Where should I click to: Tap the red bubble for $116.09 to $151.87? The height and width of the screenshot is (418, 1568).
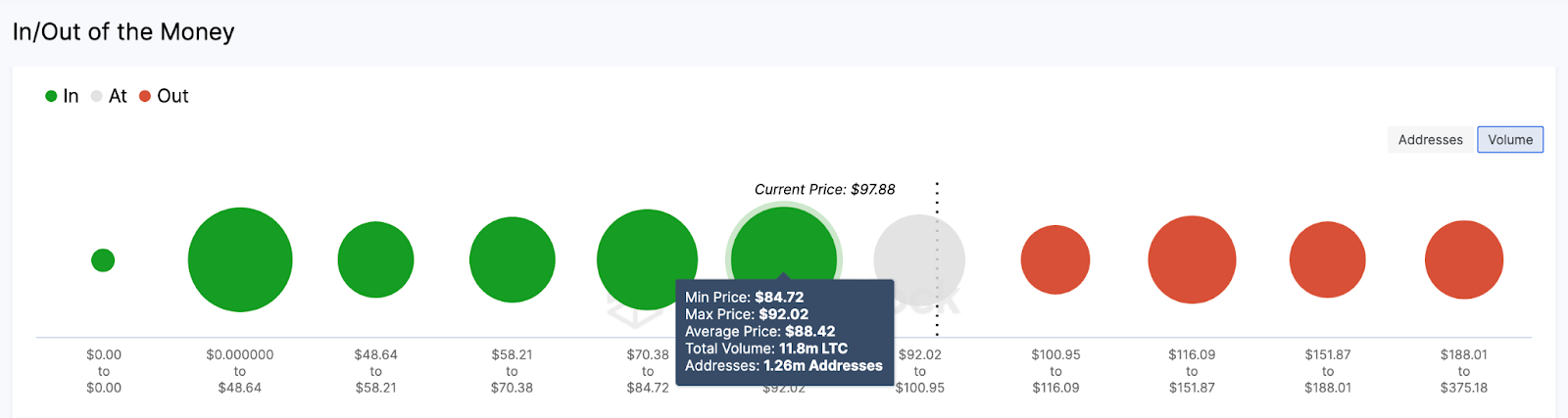(x=1192, y=259)
